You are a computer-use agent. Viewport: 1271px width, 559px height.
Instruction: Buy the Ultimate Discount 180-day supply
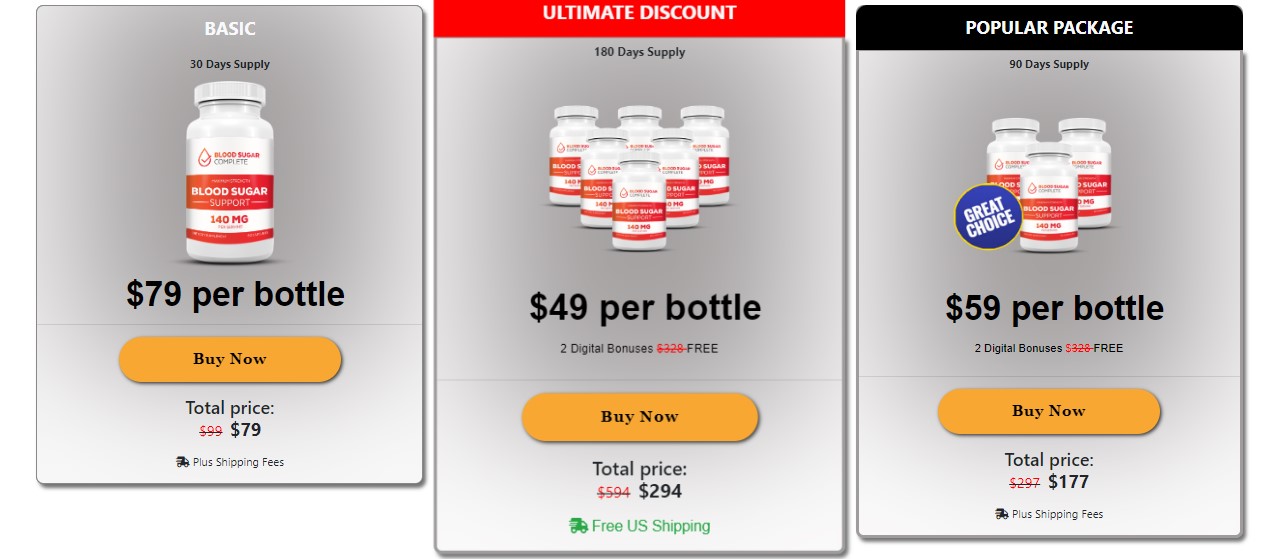[640, 417]
